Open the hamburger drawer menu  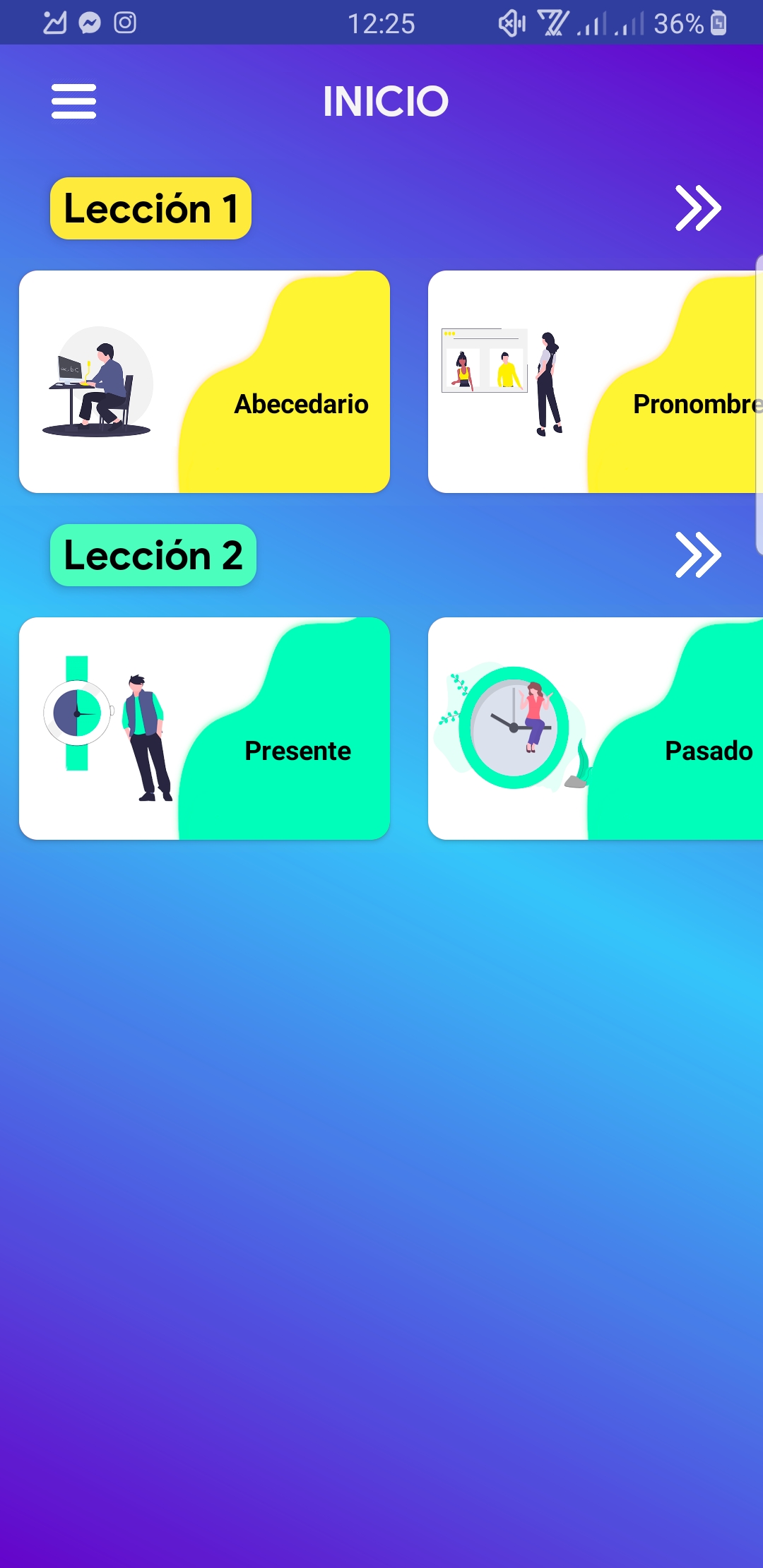click(x=73, y=101)
